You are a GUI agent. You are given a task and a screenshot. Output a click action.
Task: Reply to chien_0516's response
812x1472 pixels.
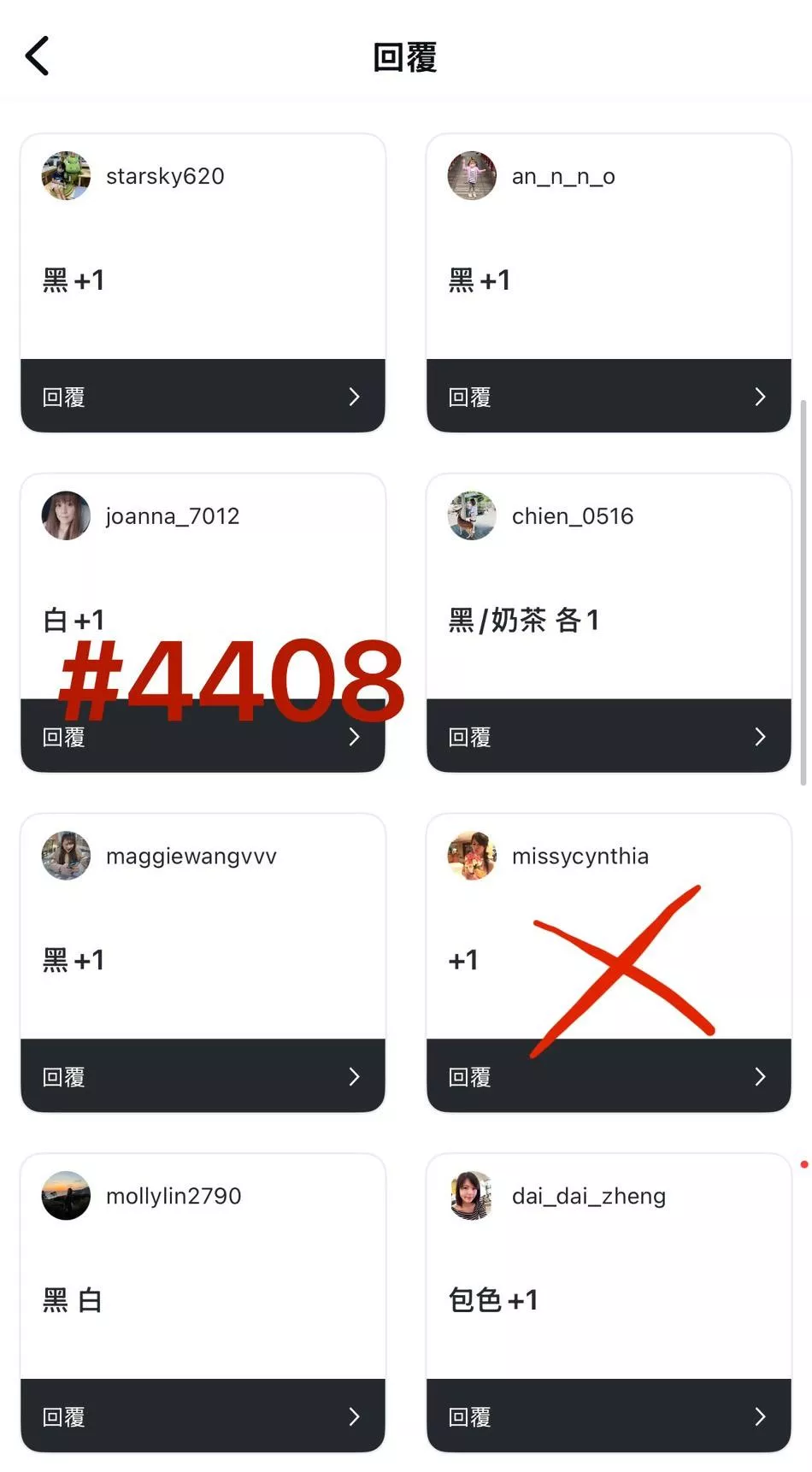coord(609,737)
